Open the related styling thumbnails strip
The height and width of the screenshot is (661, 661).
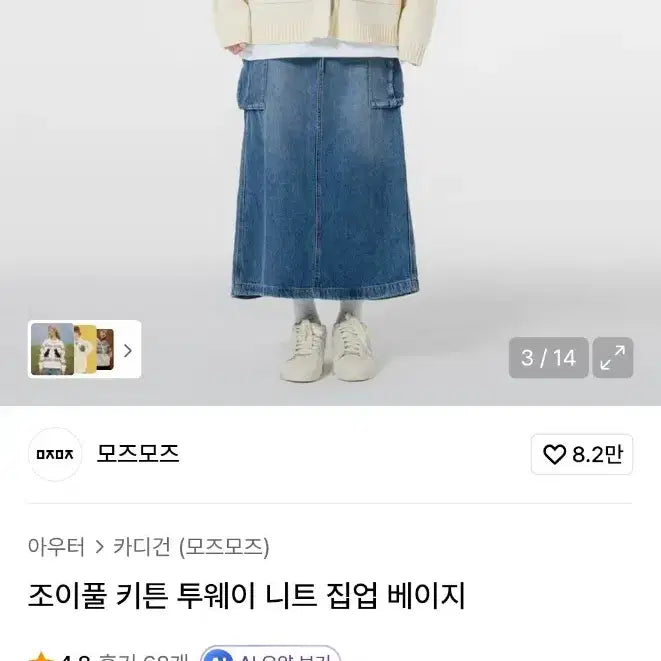pos(84,349)
